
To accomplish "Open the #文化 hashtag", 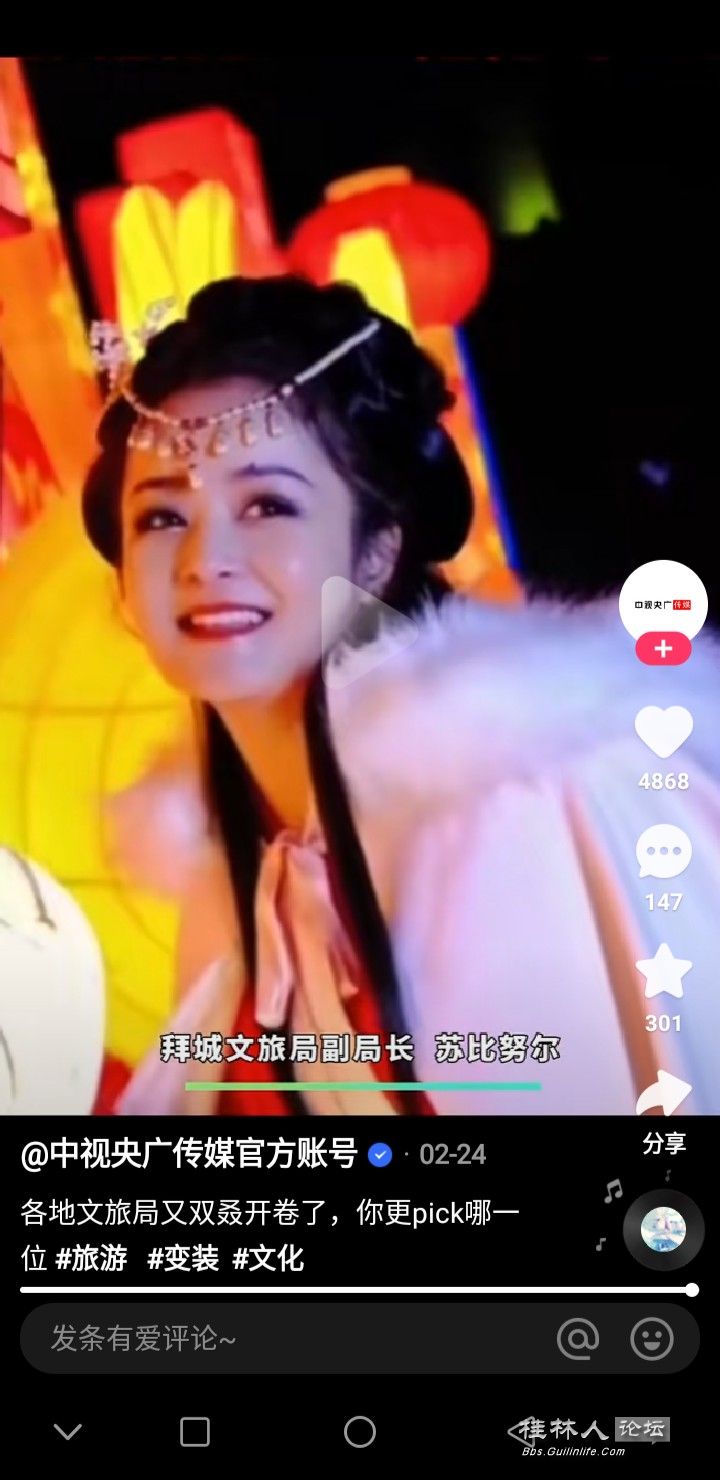I will 268,1258.
